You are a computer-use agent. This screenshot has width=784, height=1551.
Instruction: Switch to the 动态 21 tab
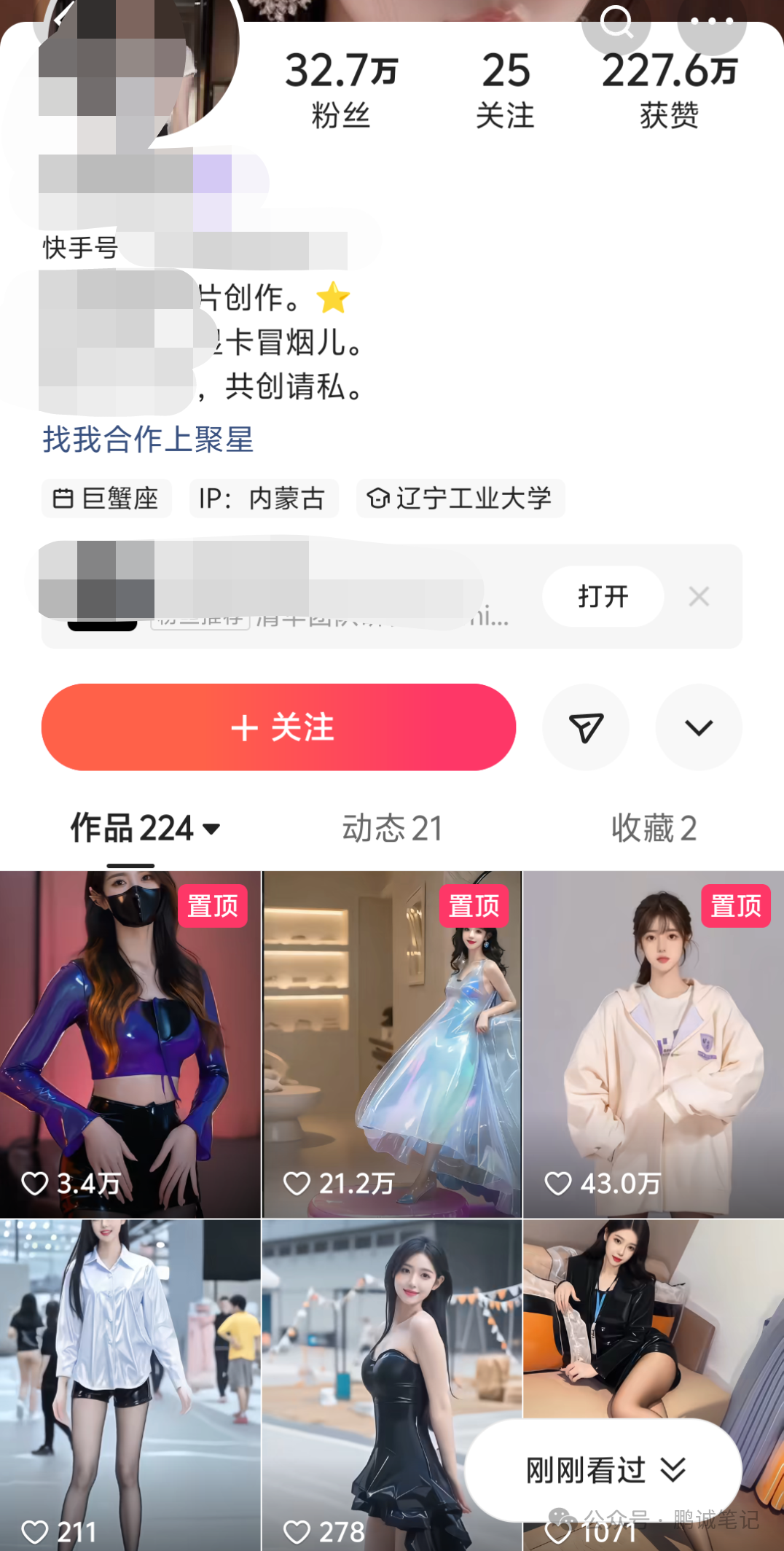tap(392, 829)
